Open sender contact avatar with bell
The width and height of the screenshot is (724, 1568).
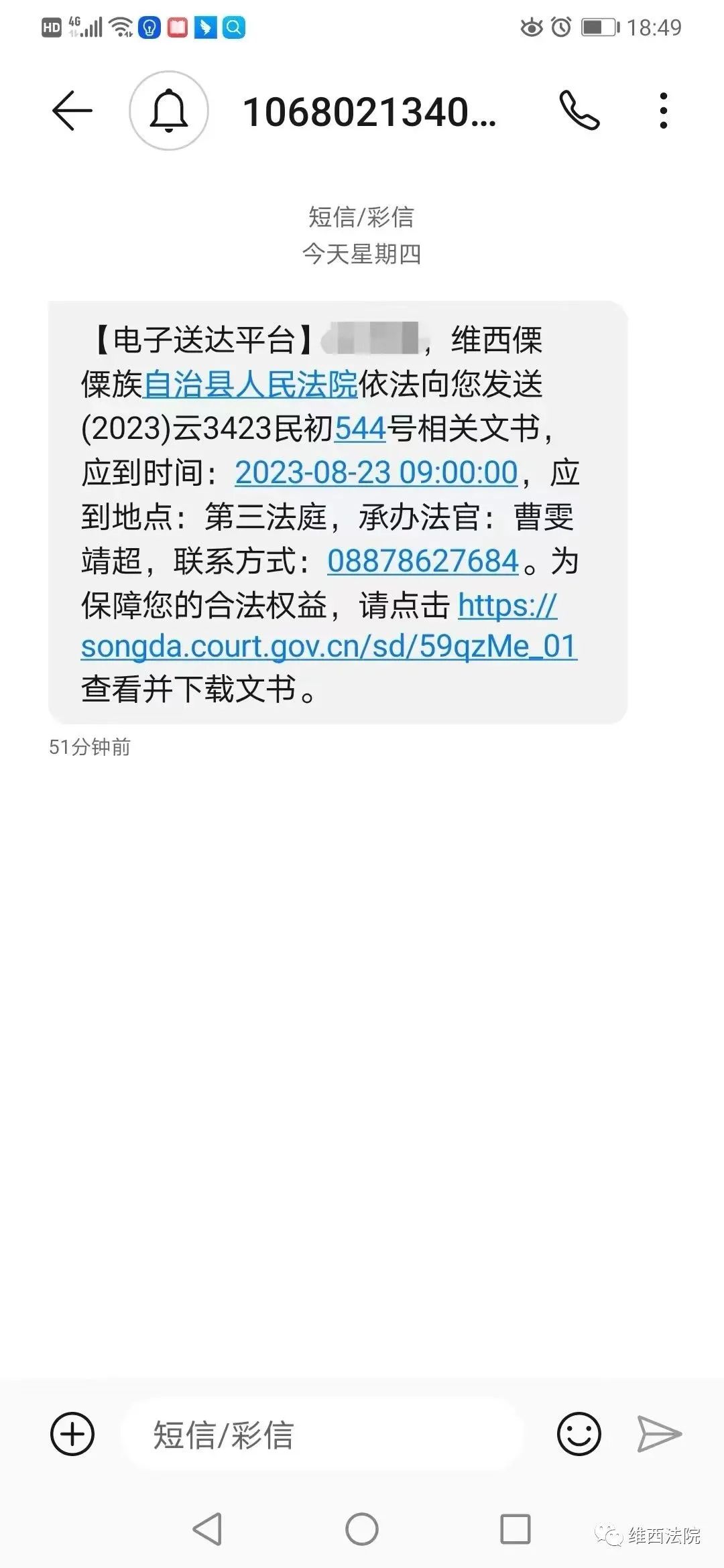[169, 111]
